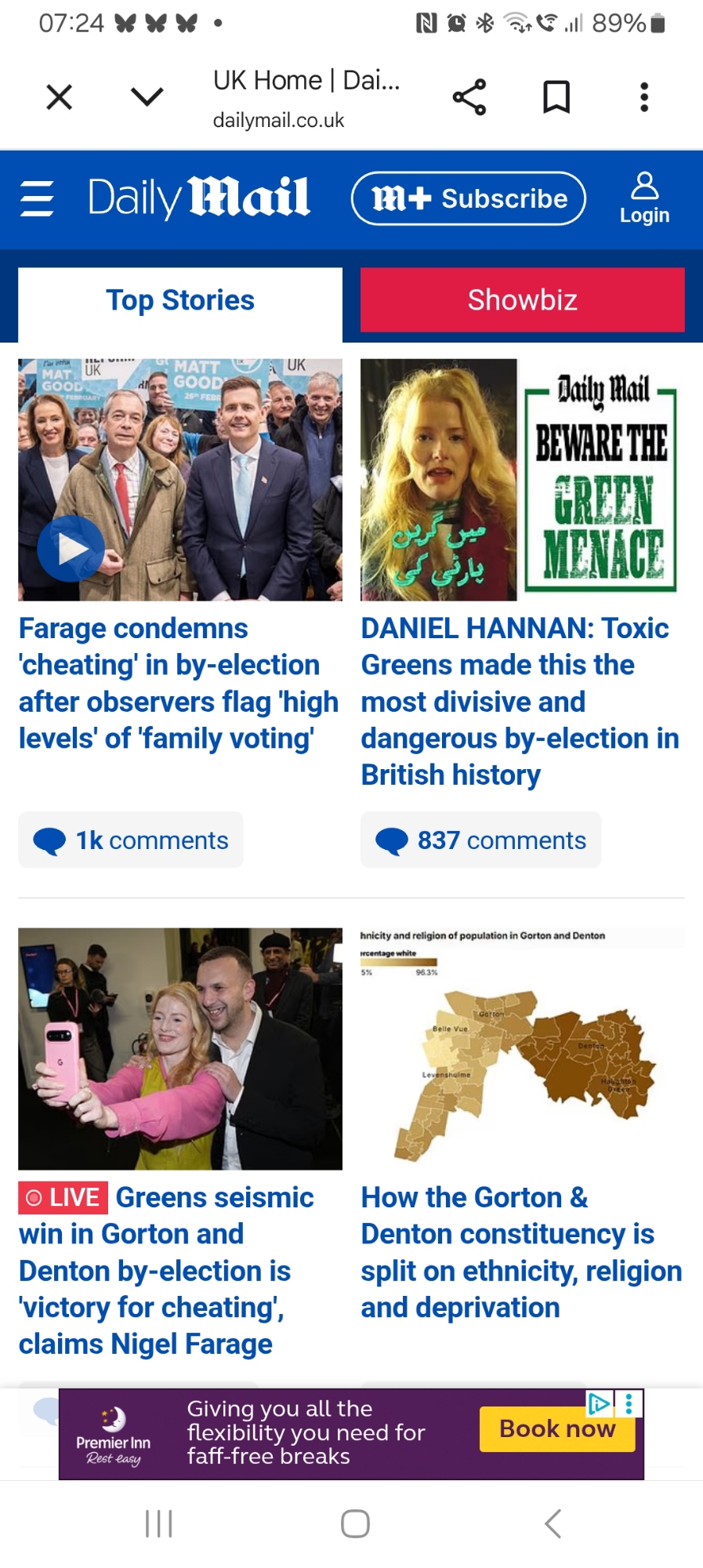The height and width of the screenshot is (1568, 703).
Task: View the 1k comments
Action: tap(131, 840)
